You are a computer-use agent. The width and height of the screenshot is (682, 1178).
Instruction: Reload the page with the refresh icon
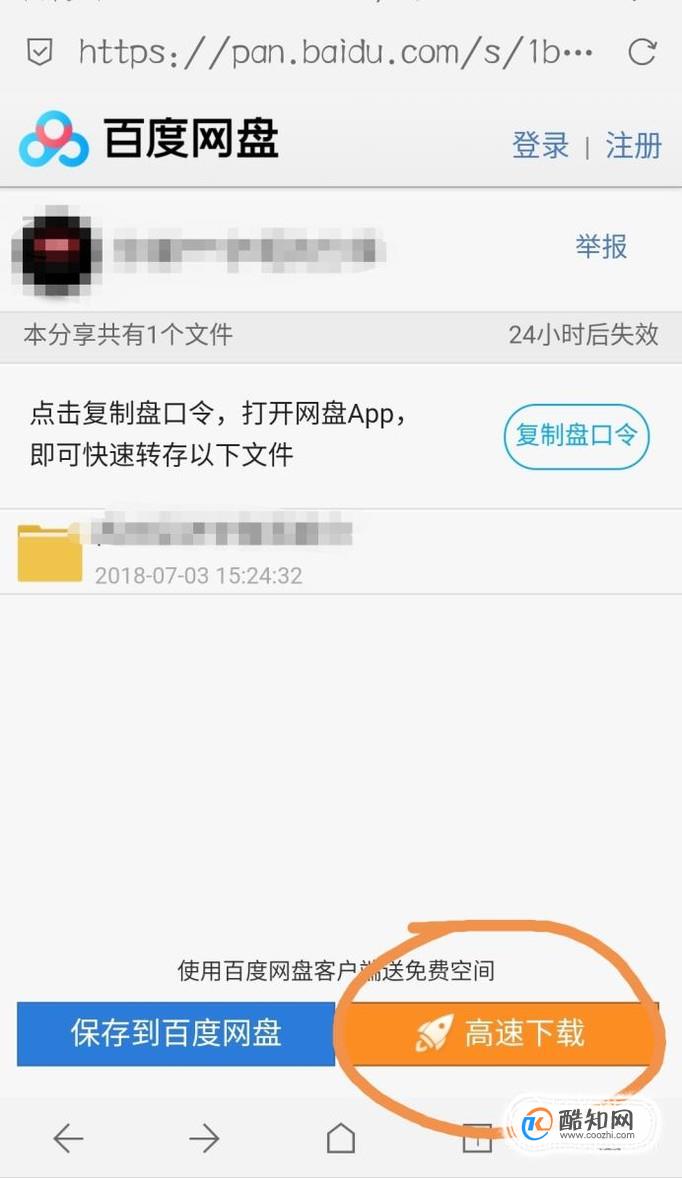(x=642, y=52)
